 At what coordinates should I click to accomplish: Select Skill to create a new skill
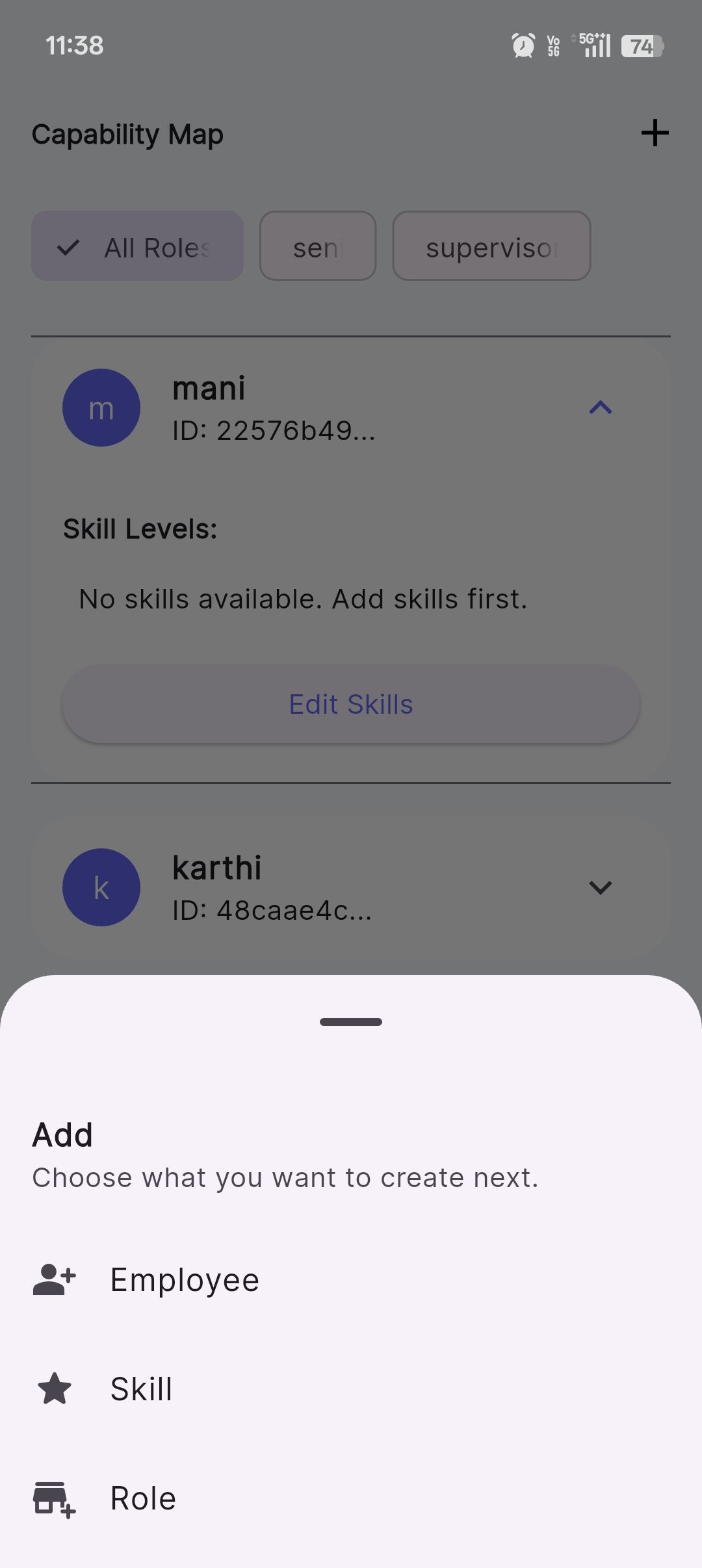pyautogui.click(x=142, y=1389)
